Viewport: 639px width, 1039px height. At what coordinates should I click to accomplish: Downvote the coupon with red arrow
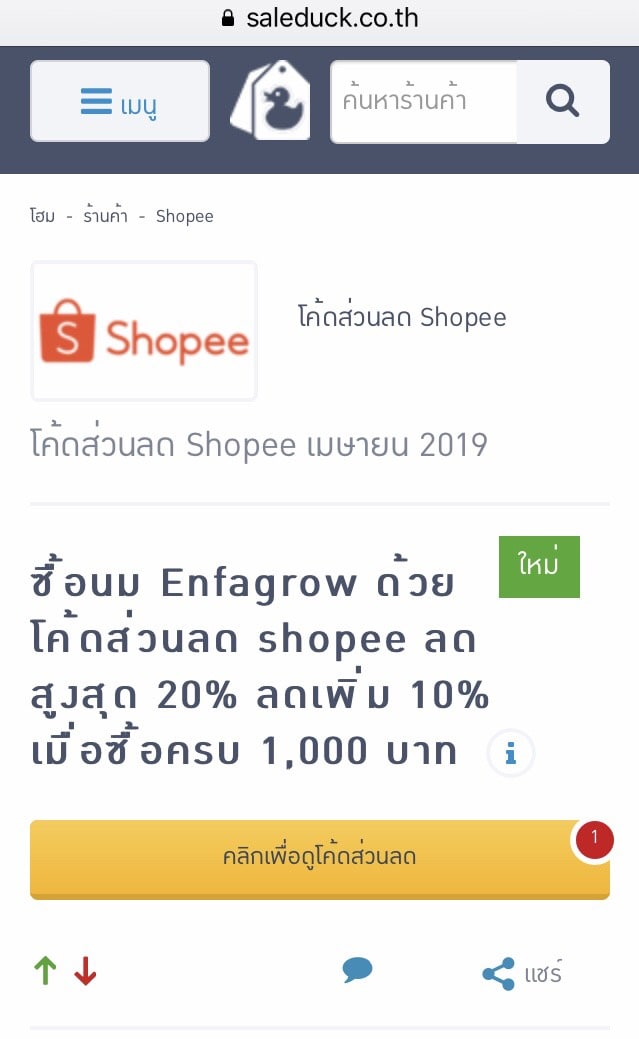coord(85,971)
